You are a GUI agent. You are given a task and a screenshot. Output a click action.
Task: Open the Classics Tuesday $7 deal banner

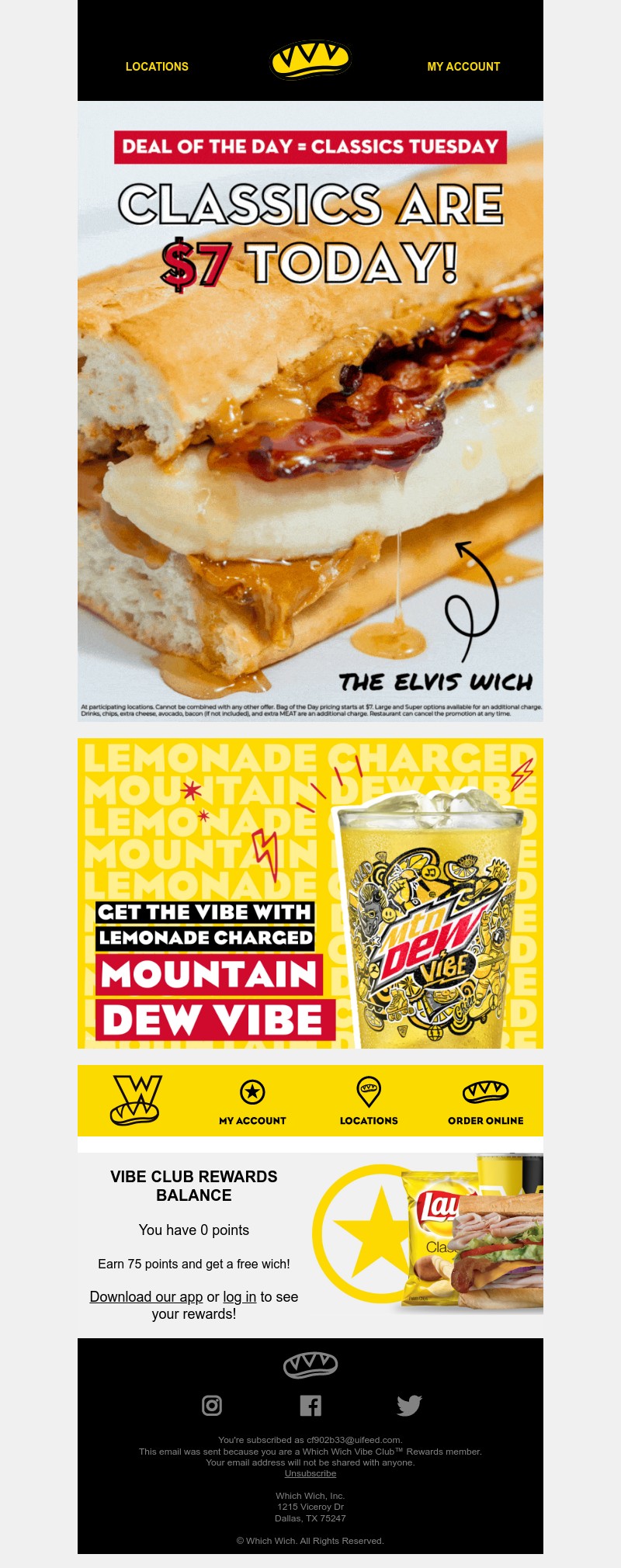pyautogui.click(x=310, y=411)
